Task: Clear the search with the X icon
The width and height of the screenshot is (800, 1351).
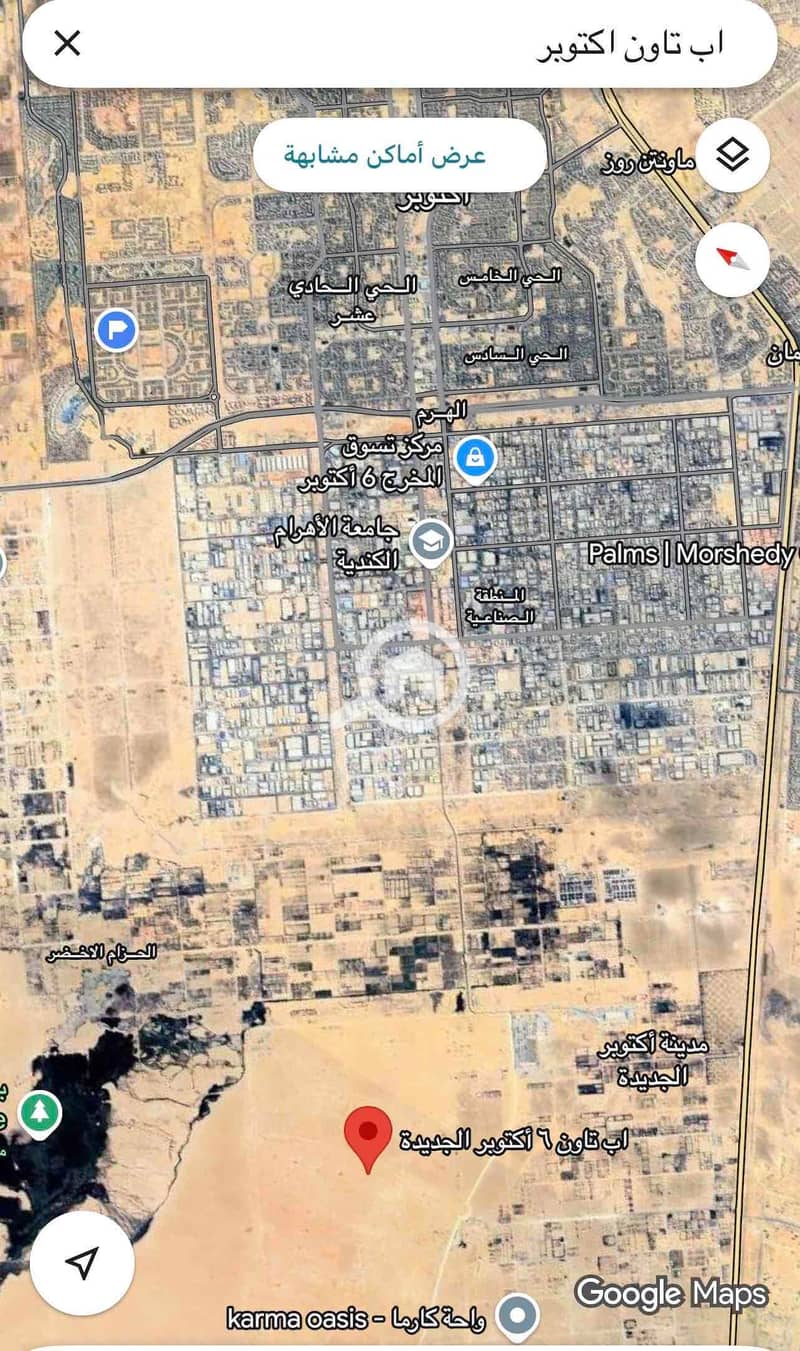Action: click(66, 43)
